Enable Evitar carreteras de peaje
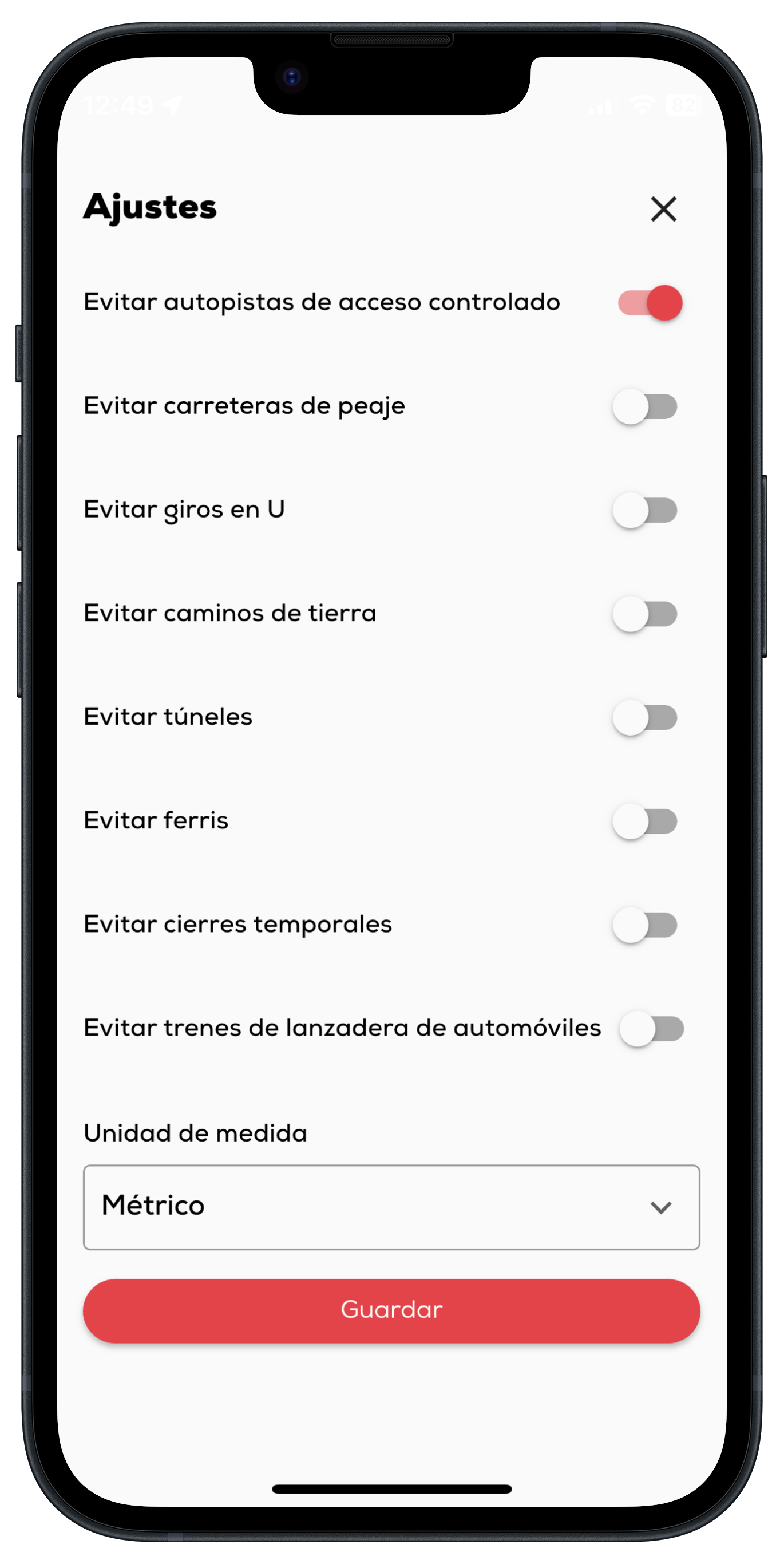Image resolution: width=784 pixels, height=1564 pixels. pos(644,406)
